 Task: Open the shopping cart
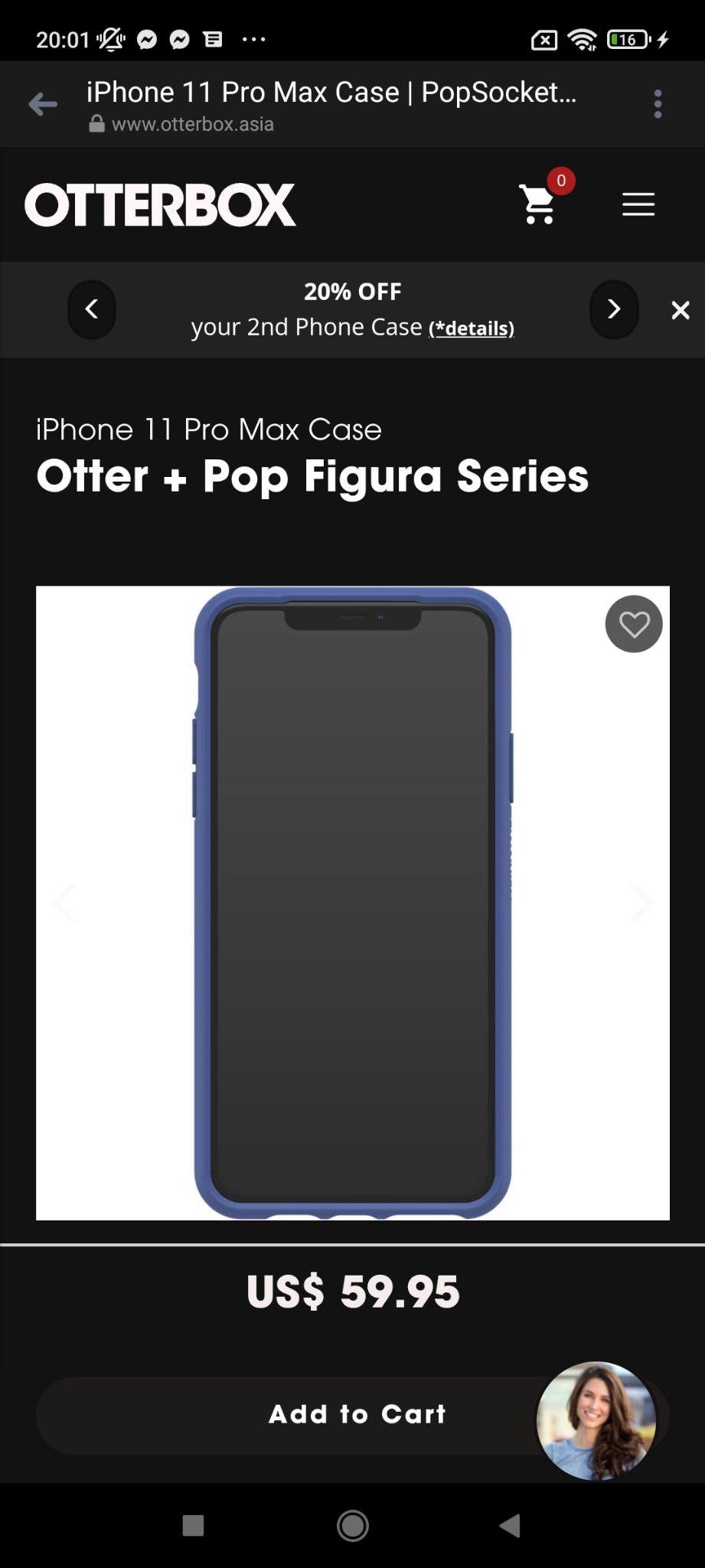pyautogui.click(x=539, y=204)
